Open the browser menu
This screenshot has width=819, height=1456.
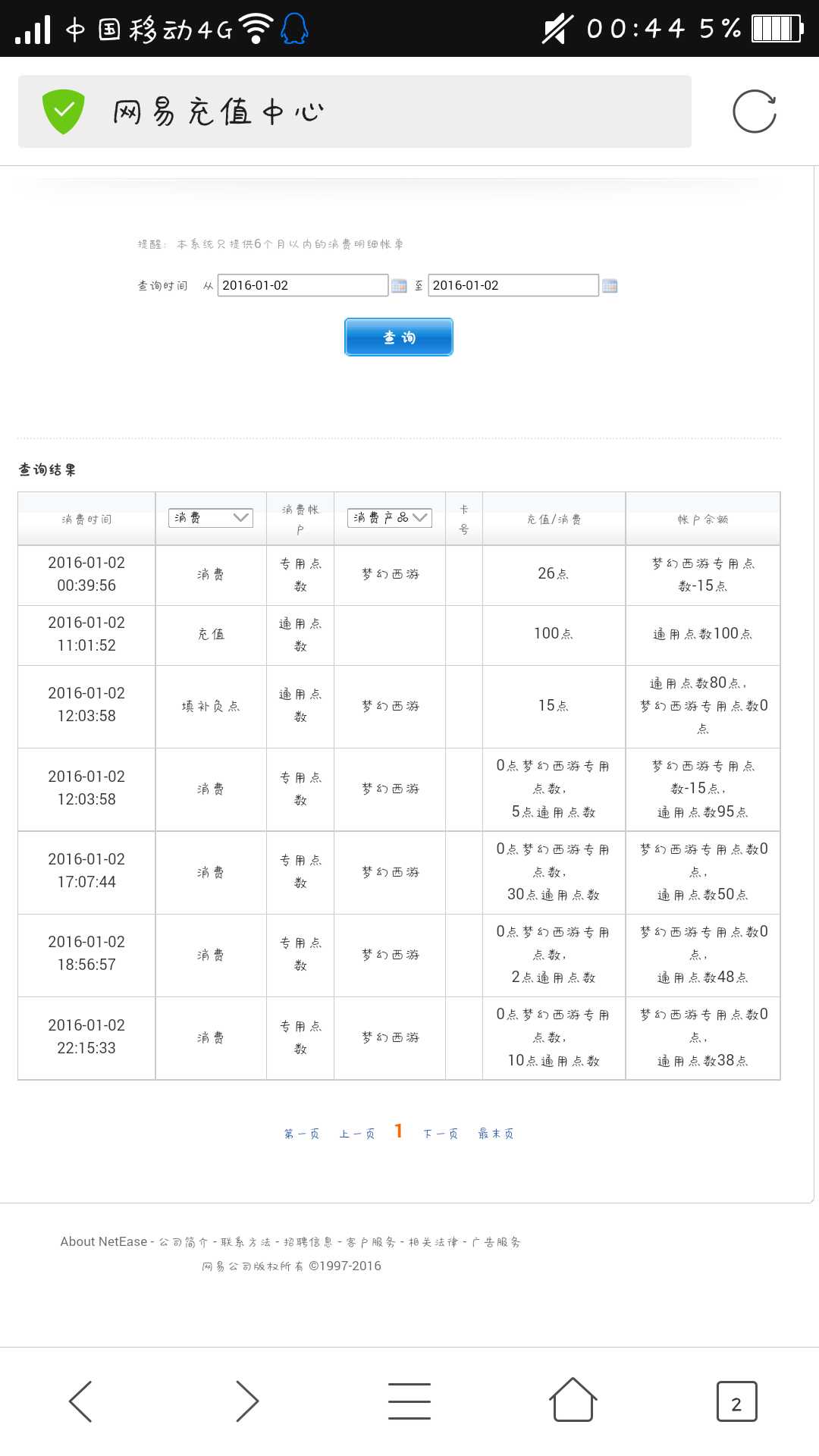(x=409, y=1401)
